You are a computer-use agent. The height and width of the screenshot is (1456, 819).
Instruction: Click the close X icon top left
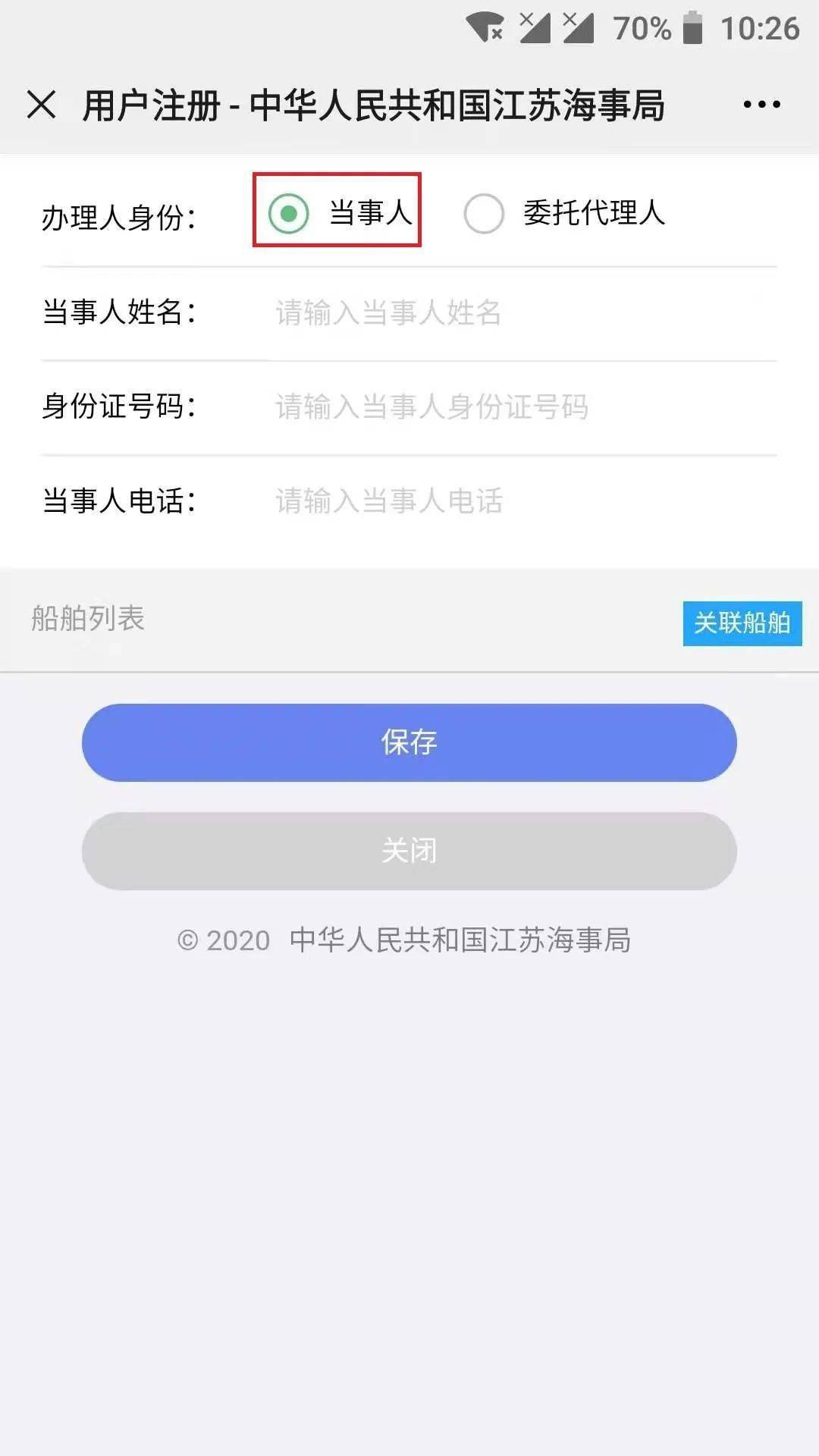42,105
